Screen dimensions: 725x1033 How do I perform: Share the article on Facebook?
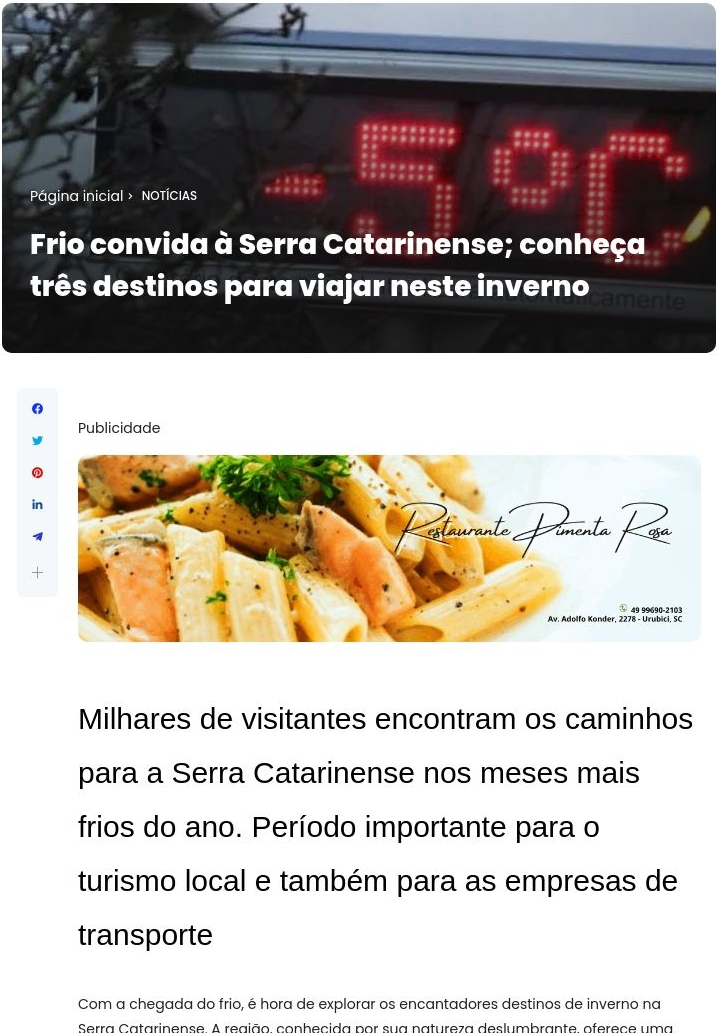[37, 409]
